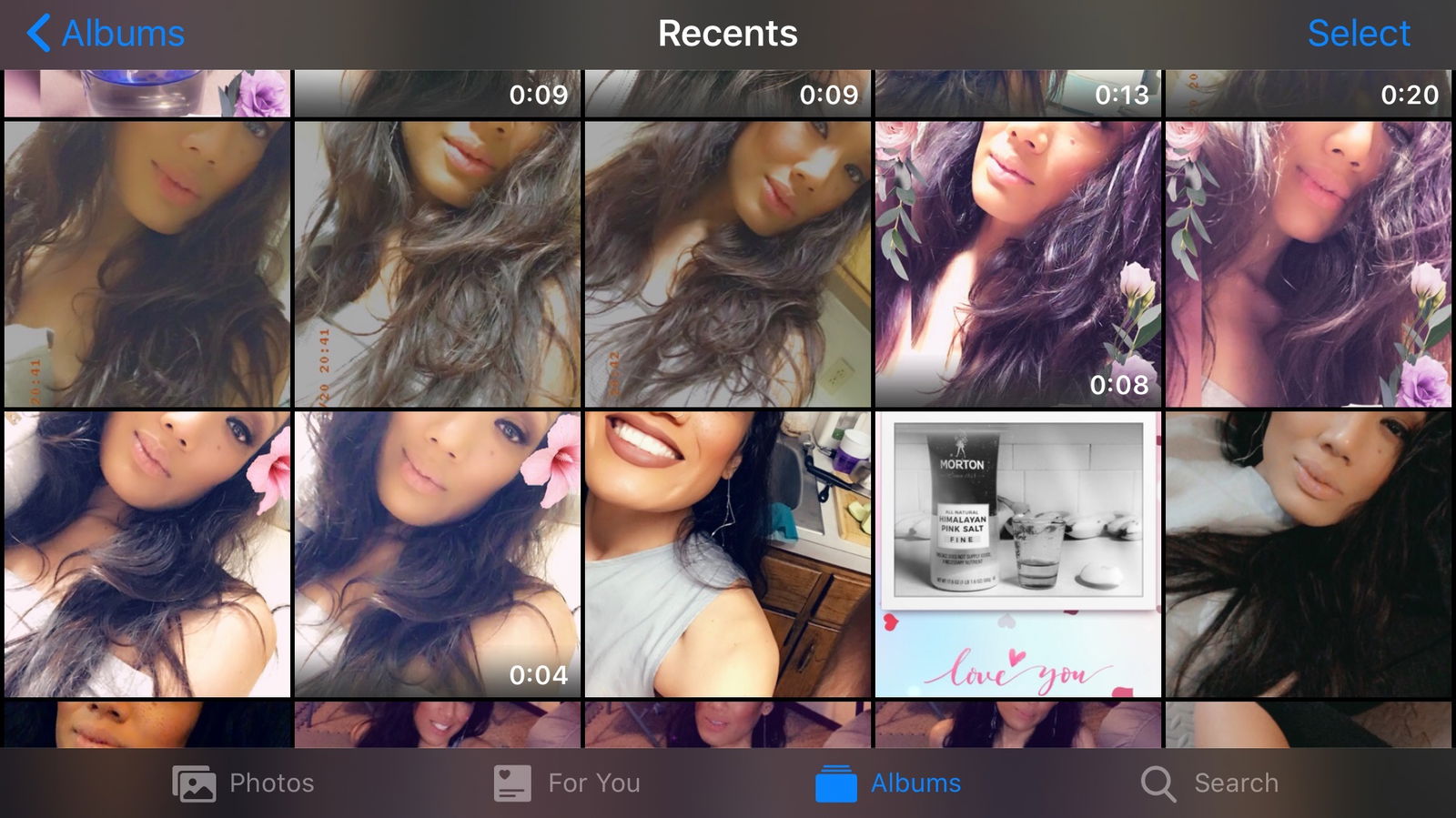
Task: Open the 0:20 video thumbnail
Action: [1308, 94]
